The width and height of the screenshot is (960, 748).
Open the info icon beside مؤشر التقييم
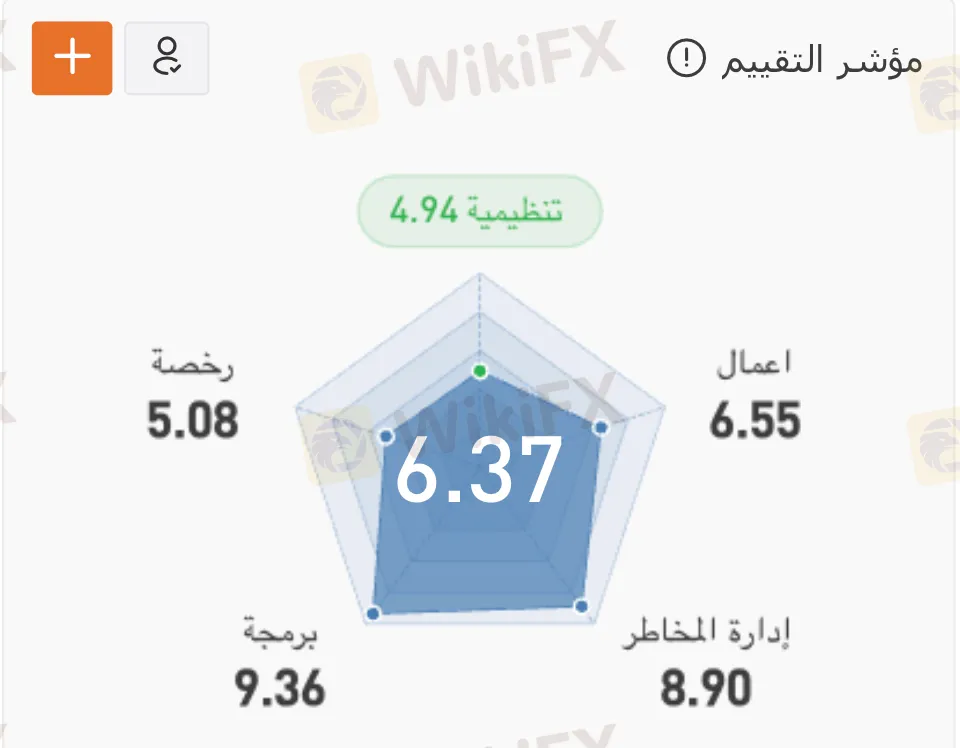[x=686, y=60]
